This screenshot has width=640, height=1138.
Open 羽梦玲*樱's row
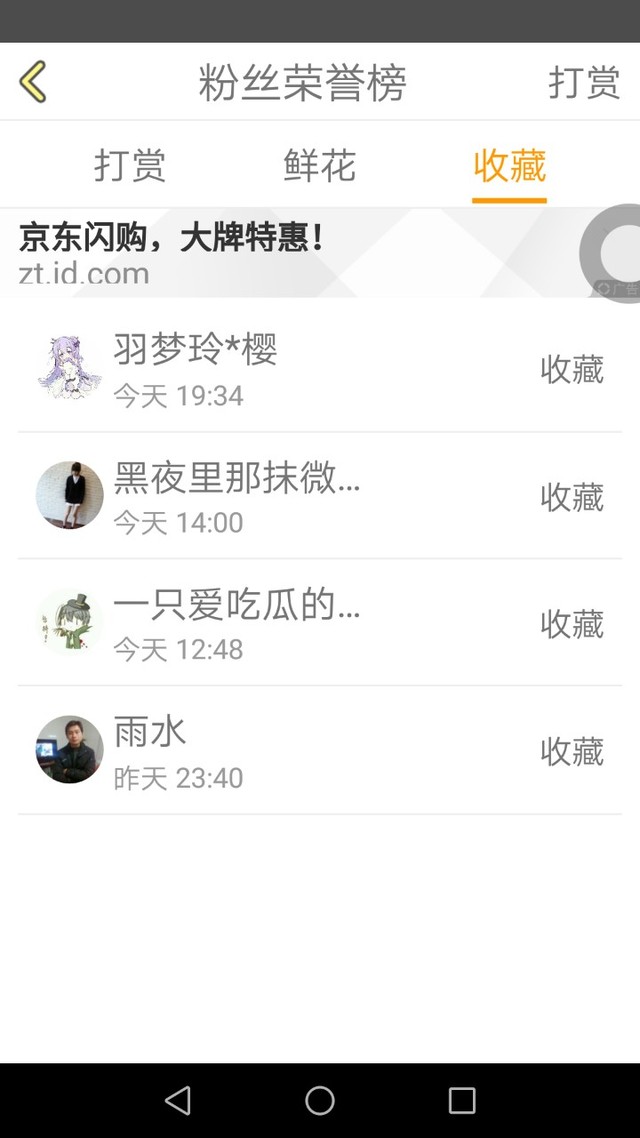pyautogui.click(x=320, y=369)
